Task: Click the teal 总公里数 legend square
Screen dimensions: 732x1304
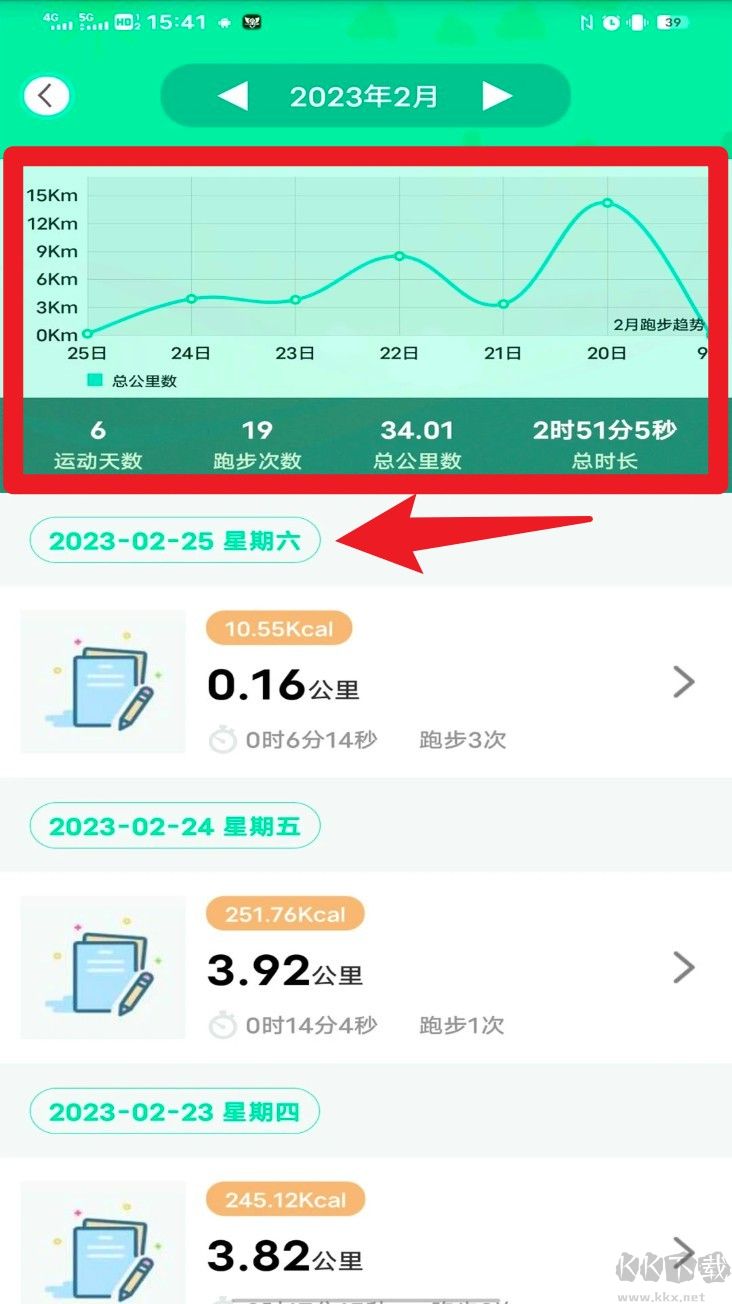Action: pos(93,381)
